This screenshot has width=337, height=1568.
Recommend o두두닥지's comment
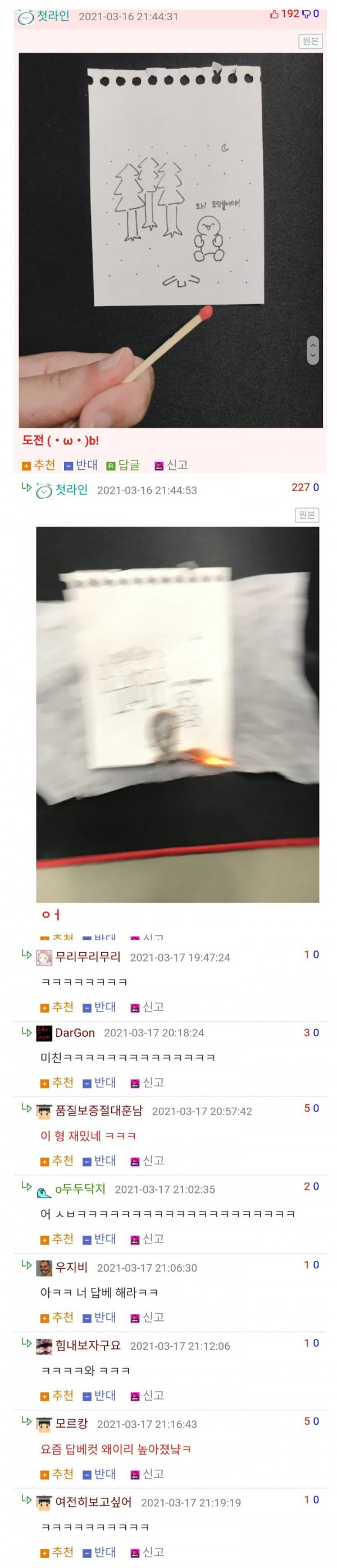(x=57, y=1238)
